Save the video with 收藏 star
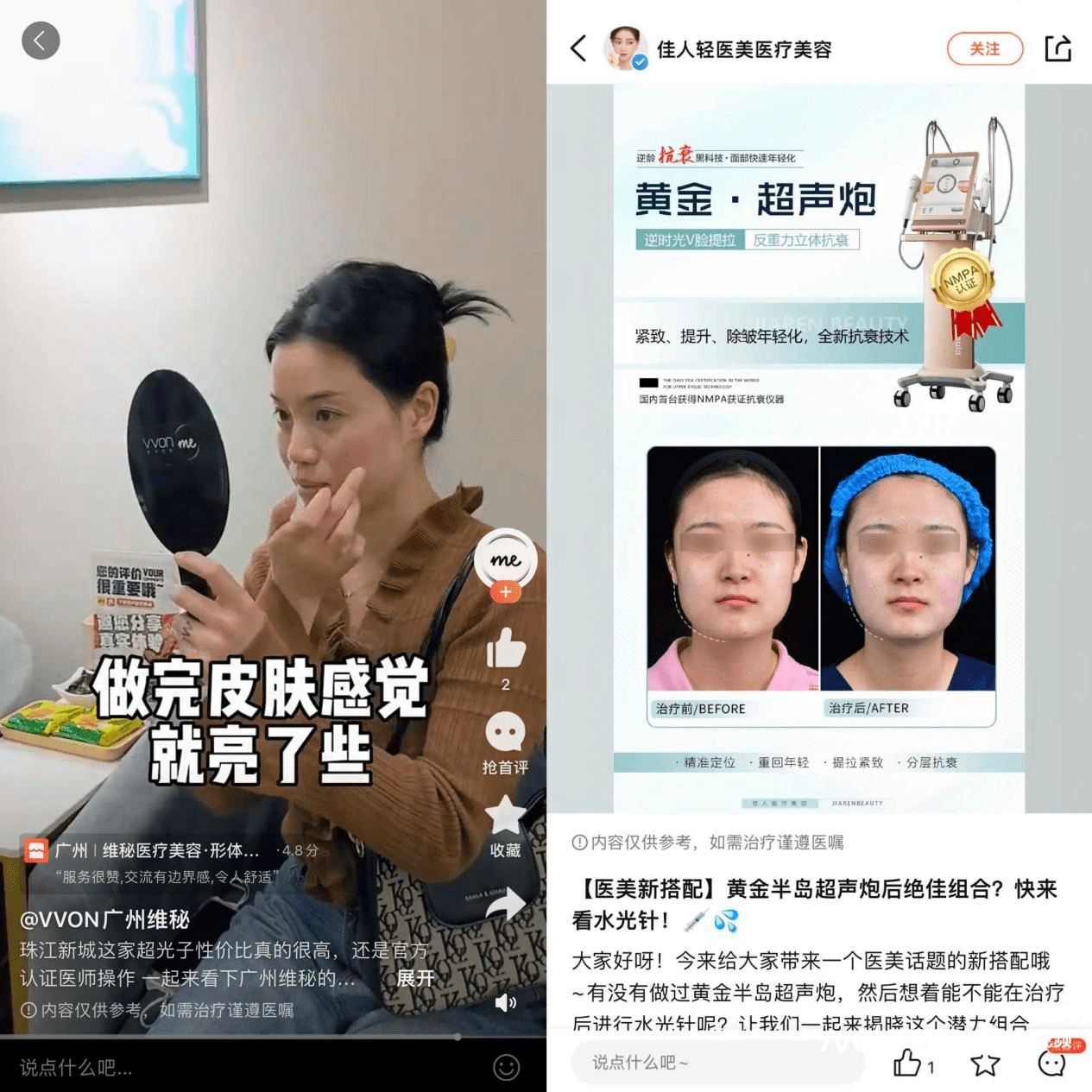The image size is (1092, 1092). [506, 817]
